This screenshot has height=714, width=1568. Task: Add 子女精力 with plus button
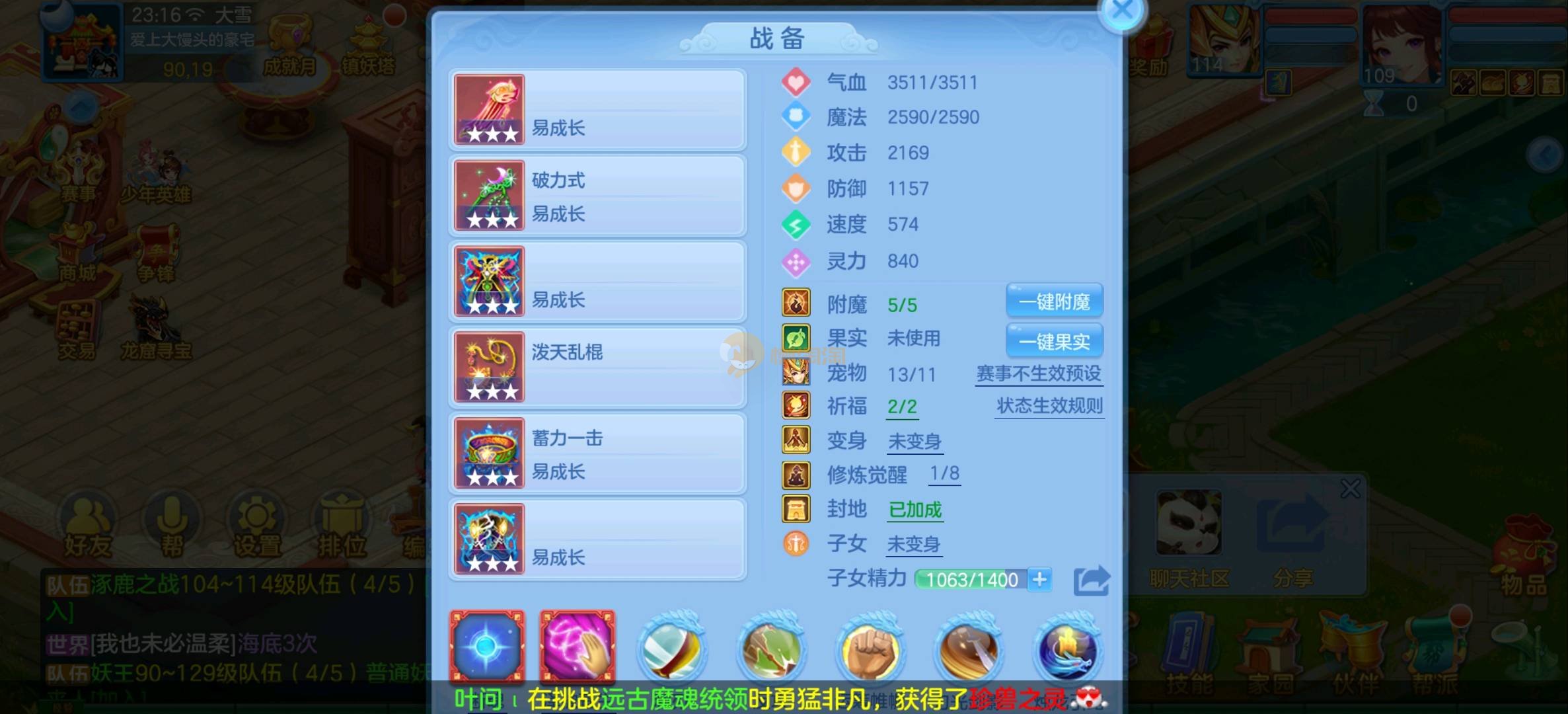pyautogui.click(x=1040, y=580)
